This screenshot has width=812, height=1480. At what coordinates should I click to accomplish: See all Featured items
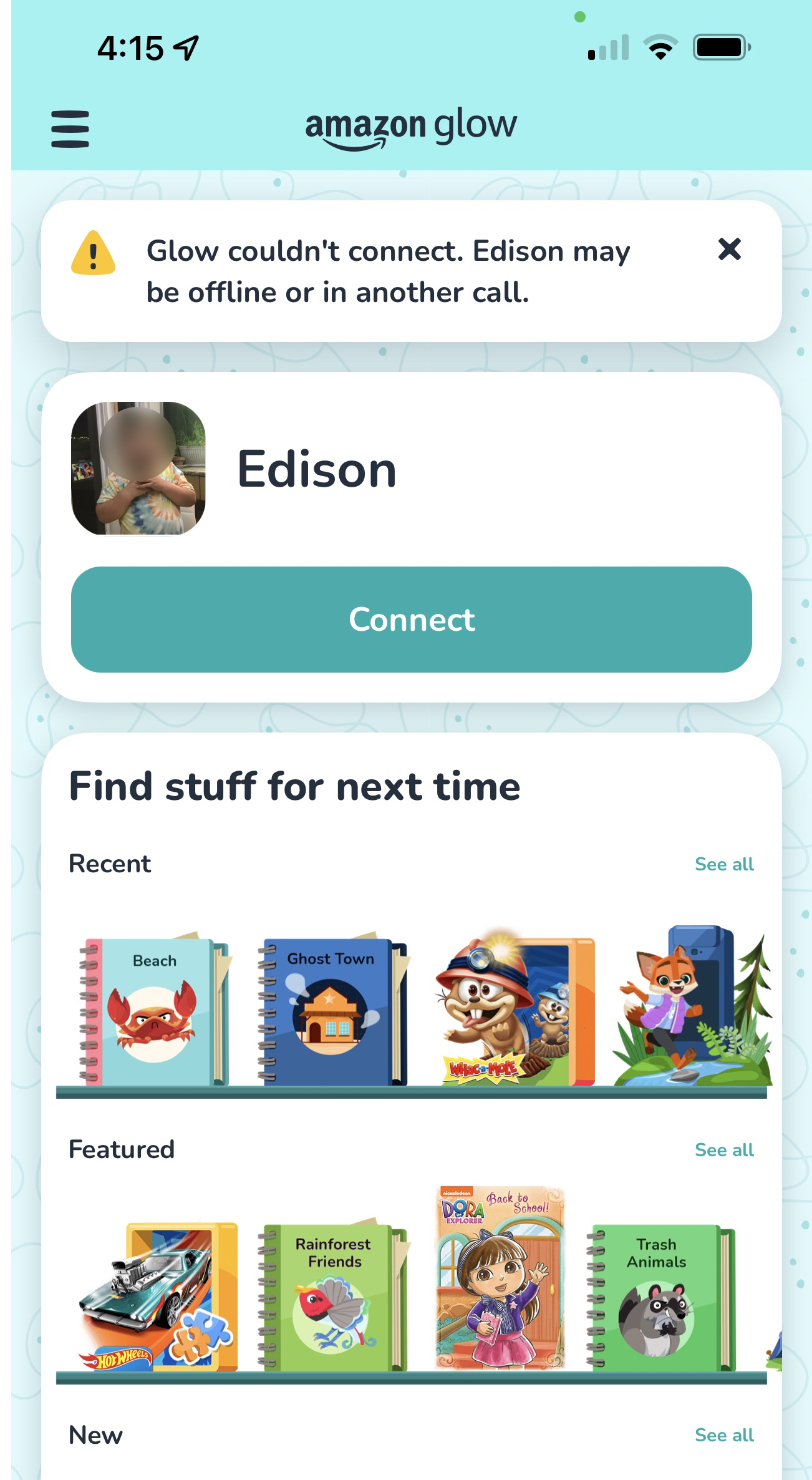723,1150
